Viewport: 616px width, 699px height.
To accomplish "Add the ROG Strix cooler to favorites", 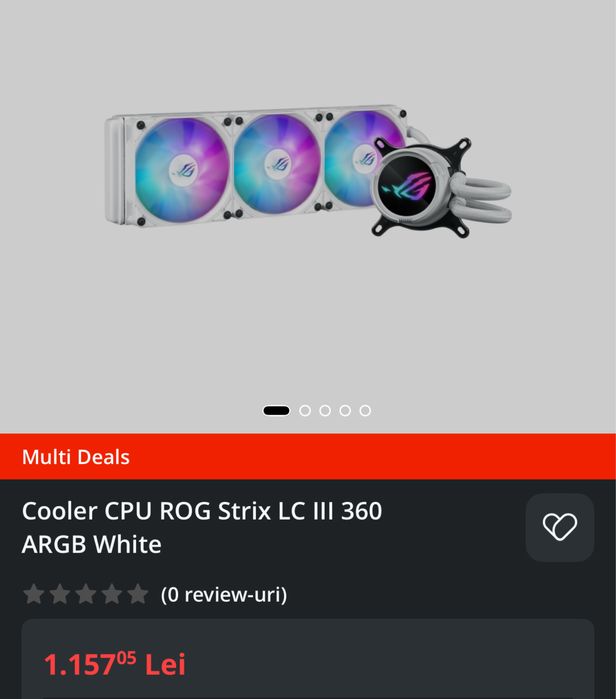I will tap(559, 527).
